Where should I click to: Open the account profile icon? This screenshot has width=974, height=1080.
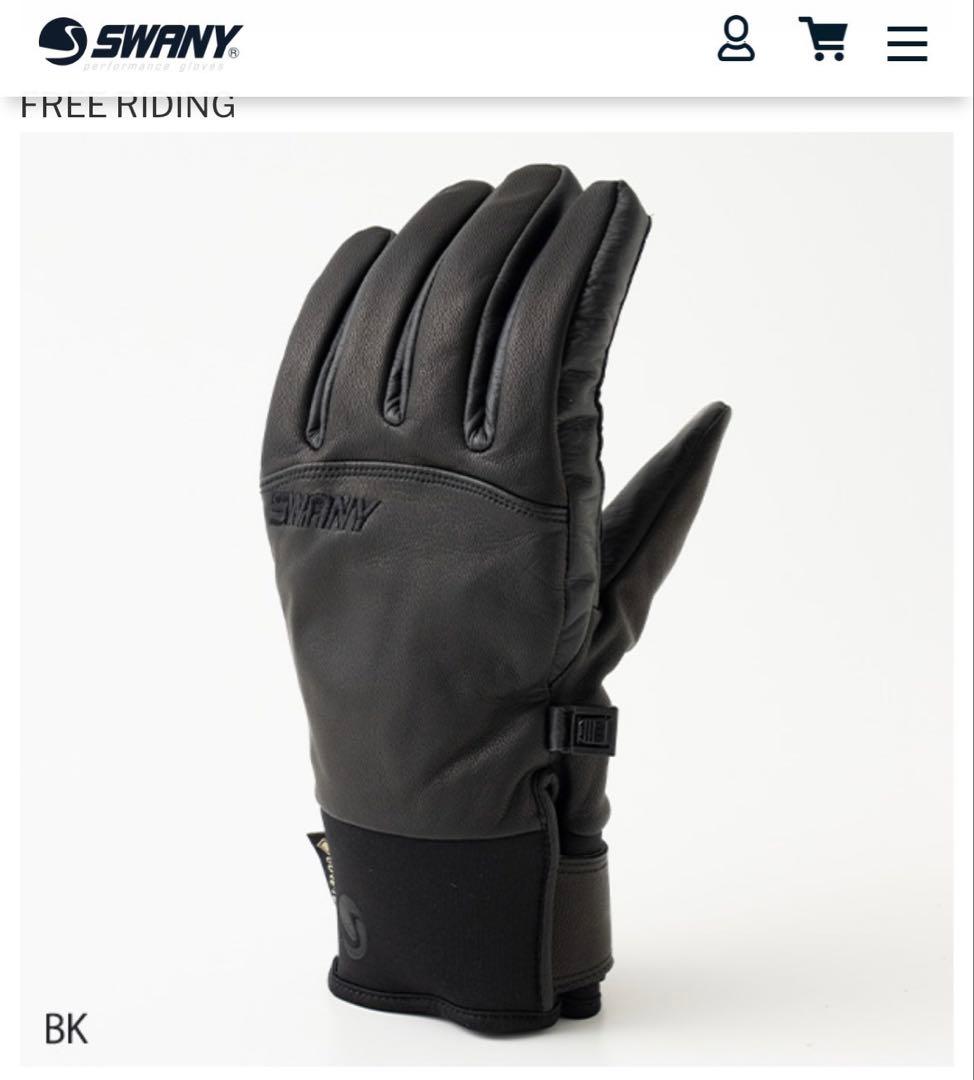coord(736,40)
